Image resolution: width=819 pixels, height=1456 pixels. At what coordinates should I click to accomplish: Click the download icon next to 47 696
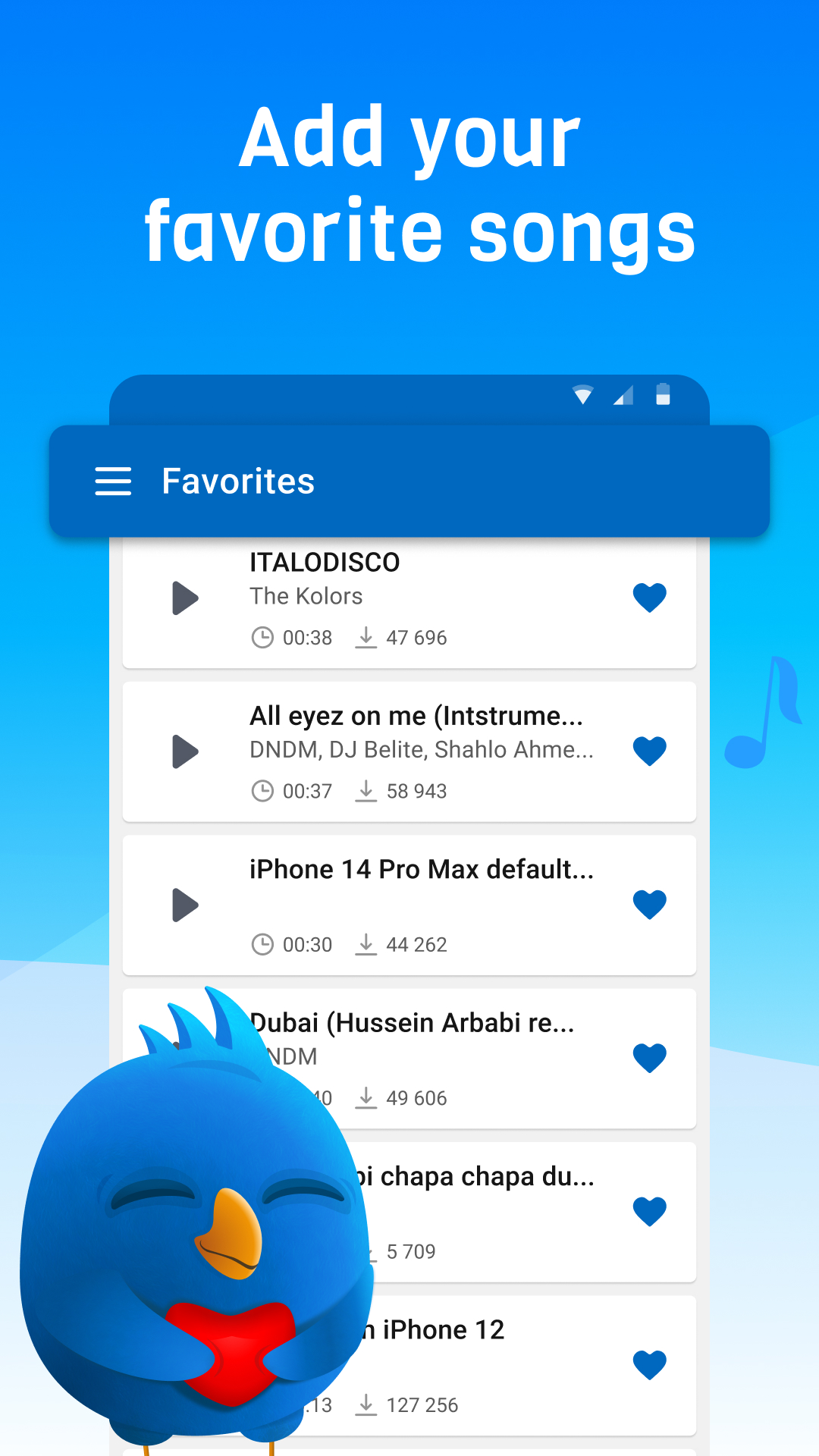click(367, 636)
